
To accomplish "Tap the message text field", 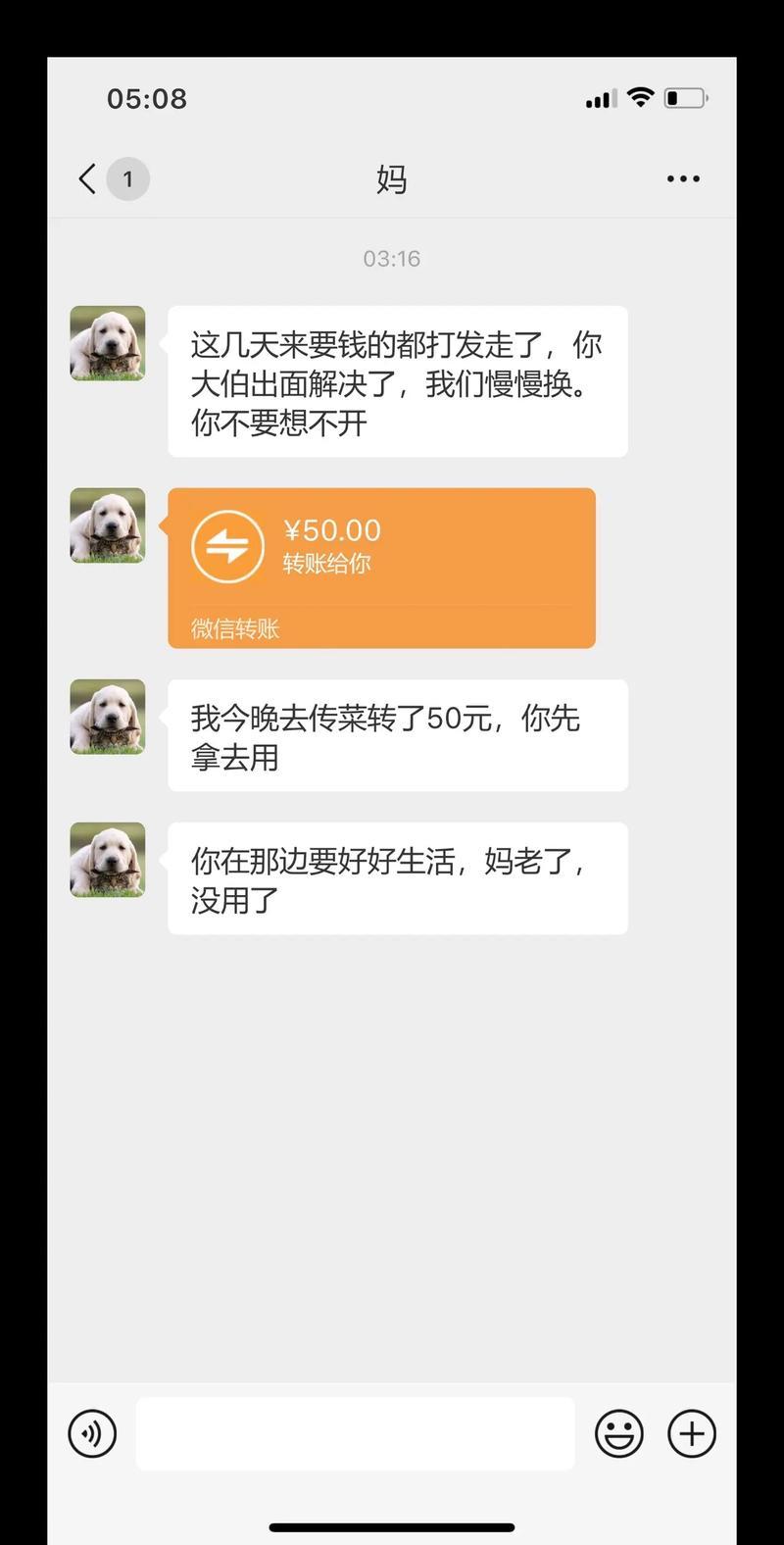I will 355,1433.
